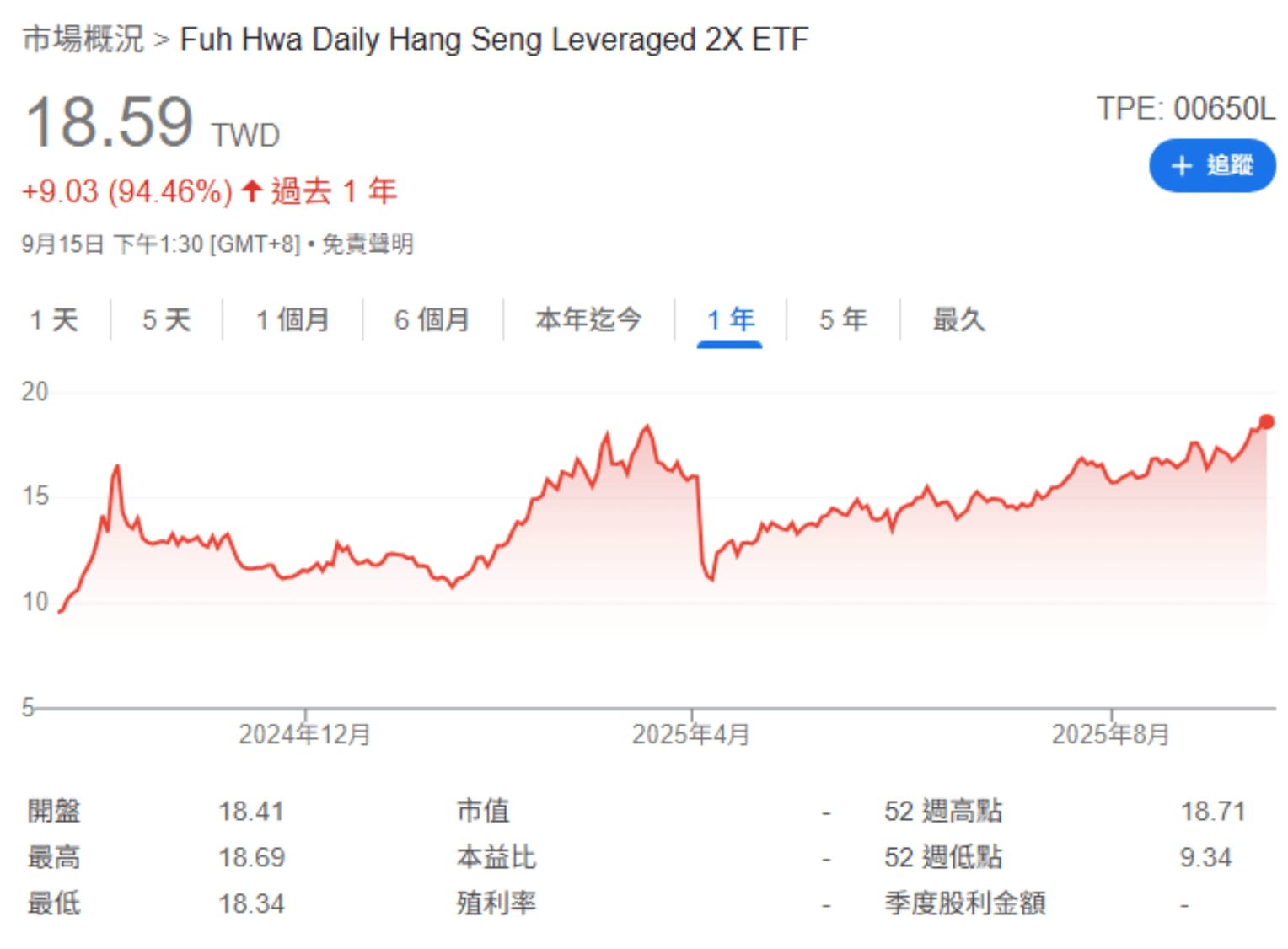Follow this ETF with the 追蹤 button
This screenshot has width=1288, height=949.
pos(1211,165)
